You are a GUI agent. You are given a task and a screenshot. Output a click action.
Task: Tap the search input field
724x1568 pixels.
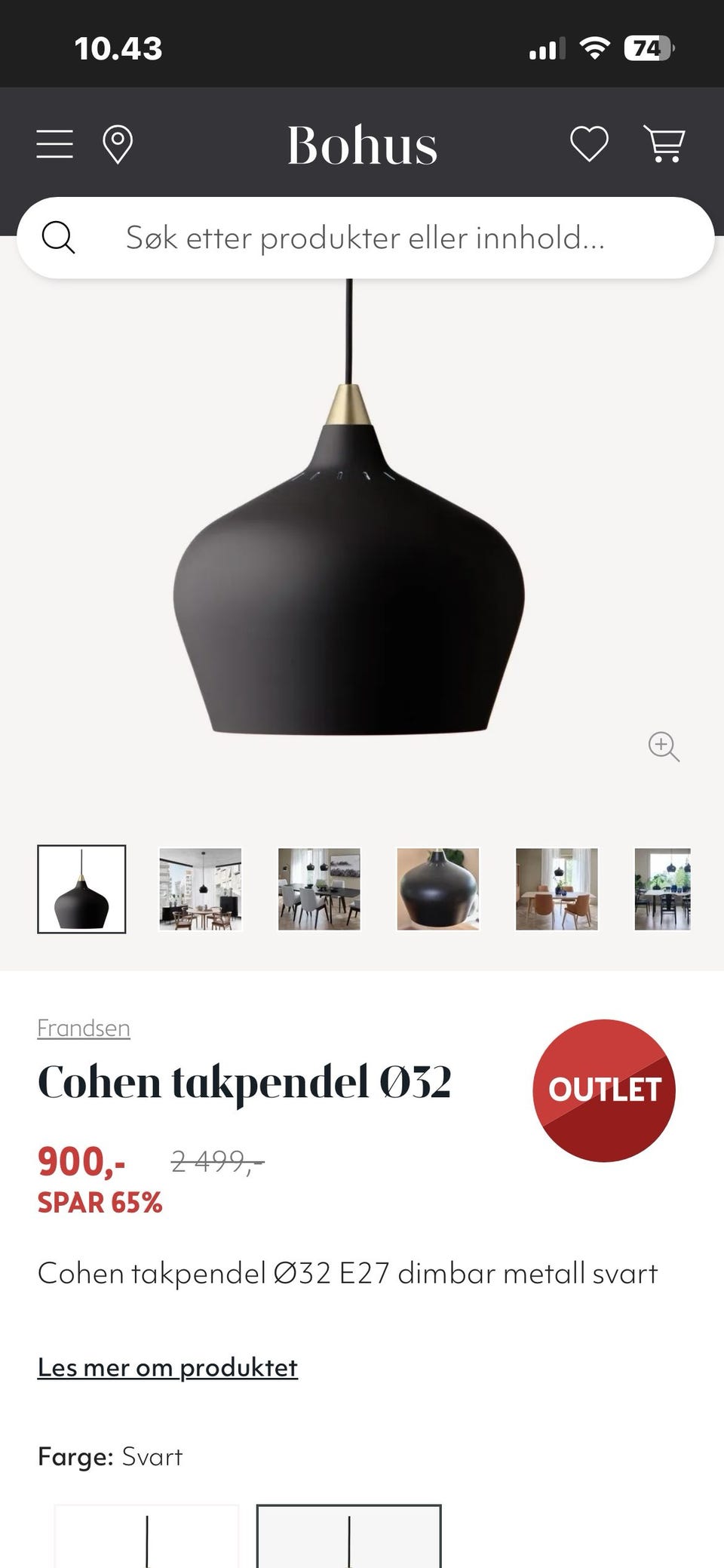coord(362,238)
